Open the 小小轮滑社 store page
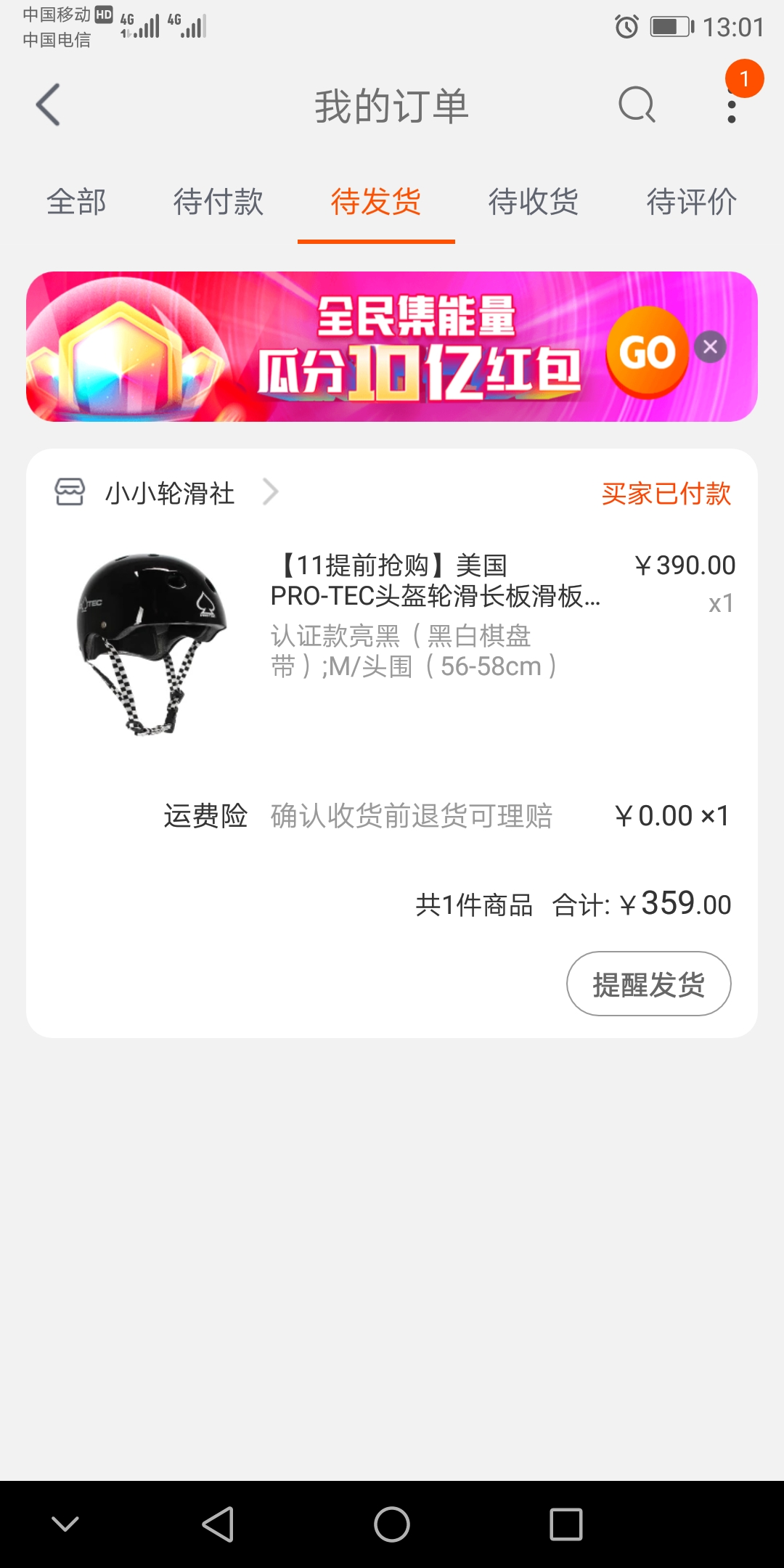Image resolution: width=784 pixels, height=1568 pixels. point(170,493)
